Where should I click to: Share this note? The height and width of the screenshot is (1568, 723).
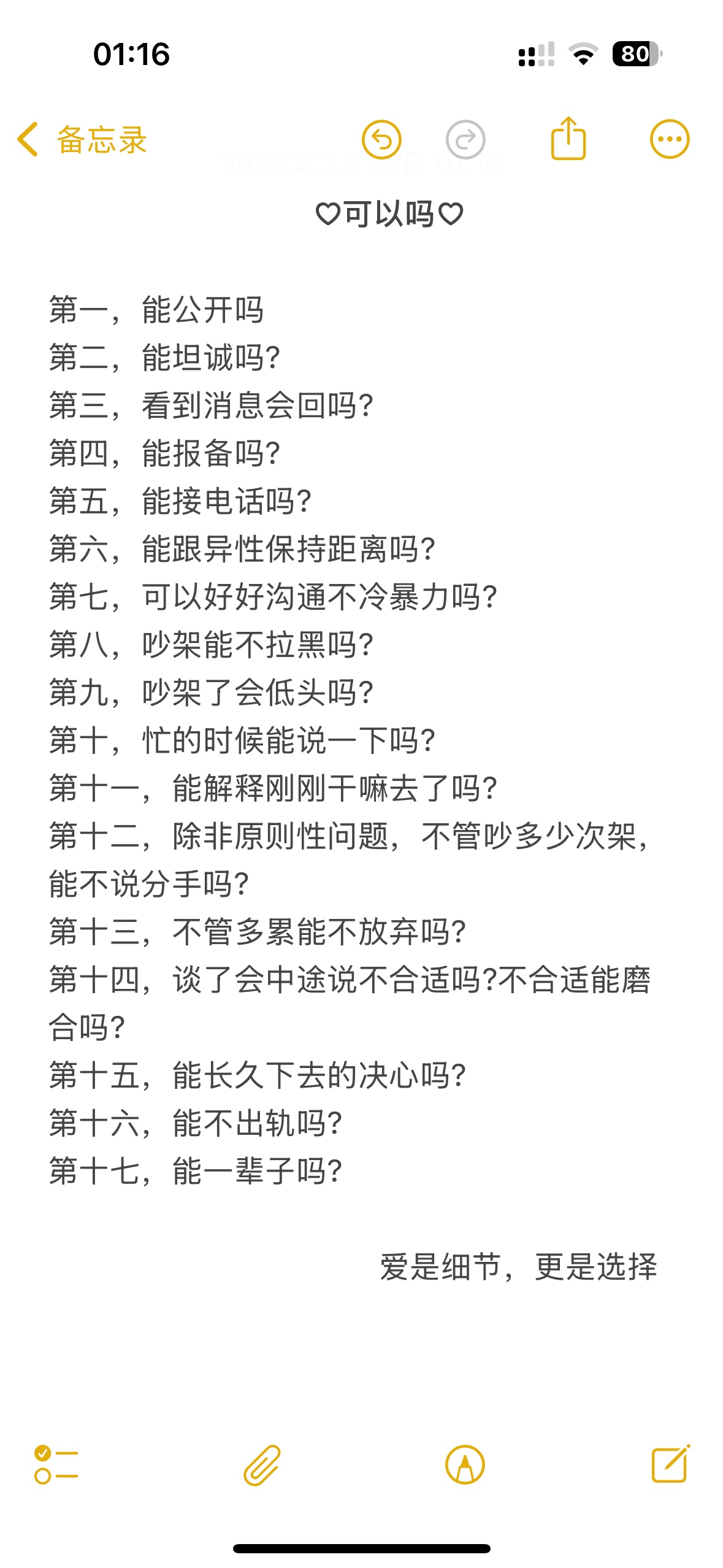pyautogui.click(x=568, y=138)
